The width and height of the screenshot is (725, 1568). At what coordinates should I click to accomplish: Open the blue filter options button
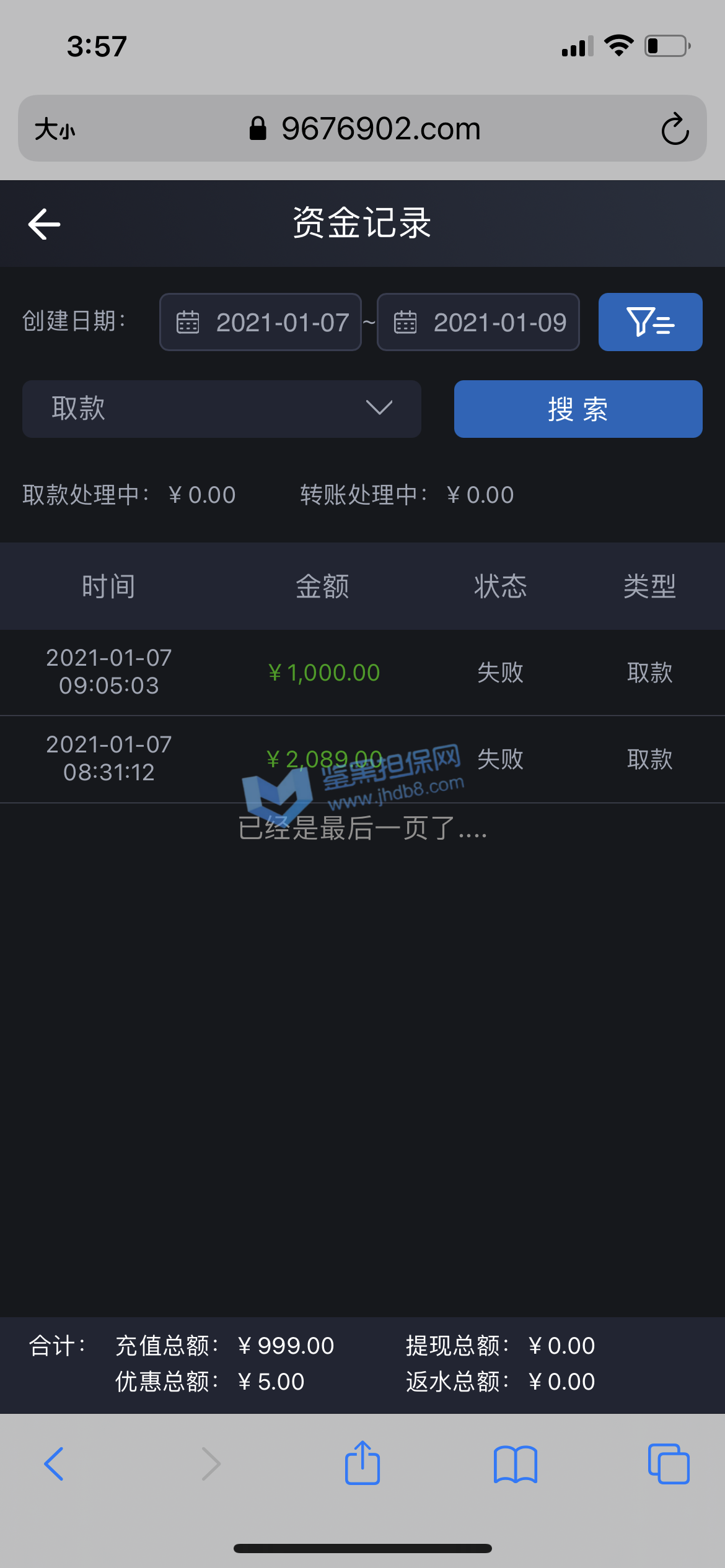(x=650, y=322)
